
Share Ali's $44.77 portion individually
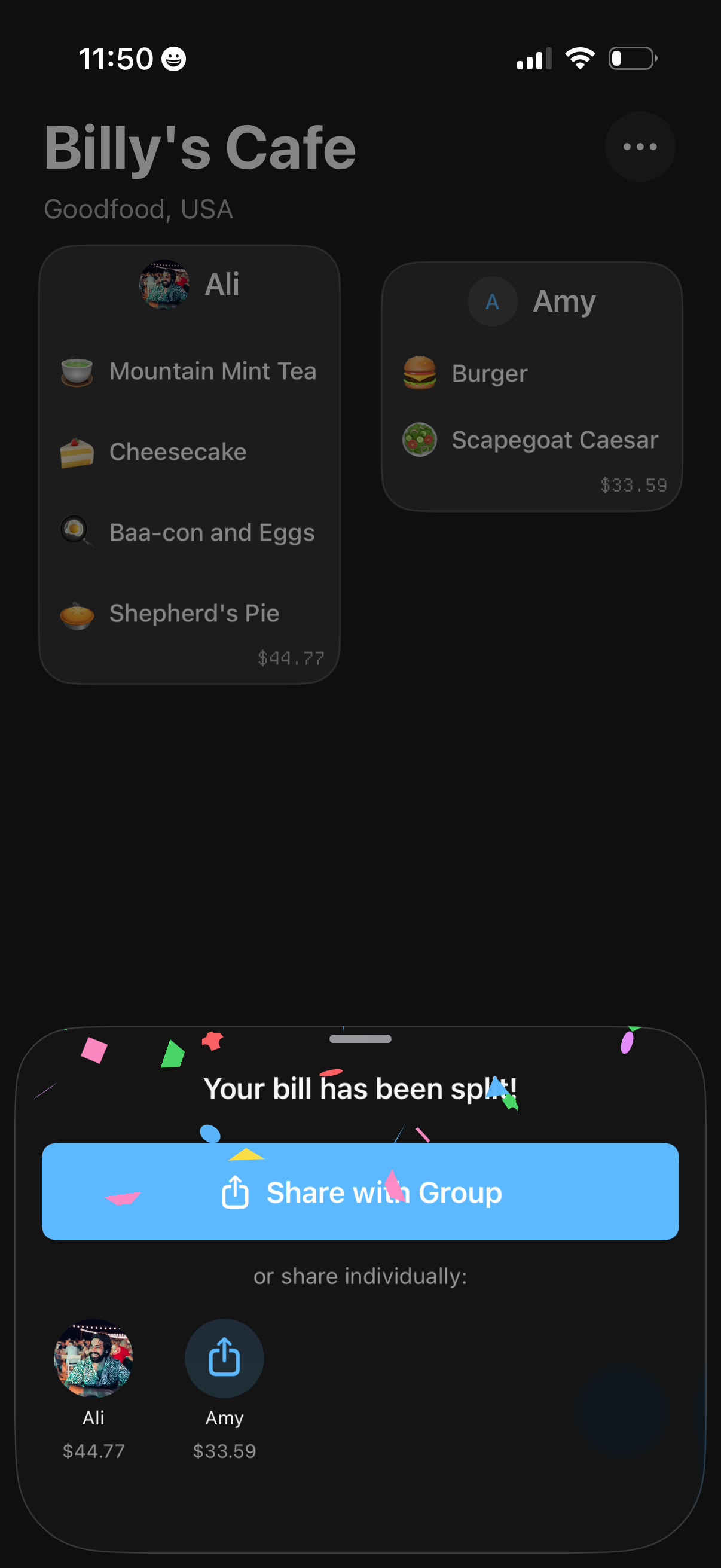pyautogui.click(x=93, y=1357)
